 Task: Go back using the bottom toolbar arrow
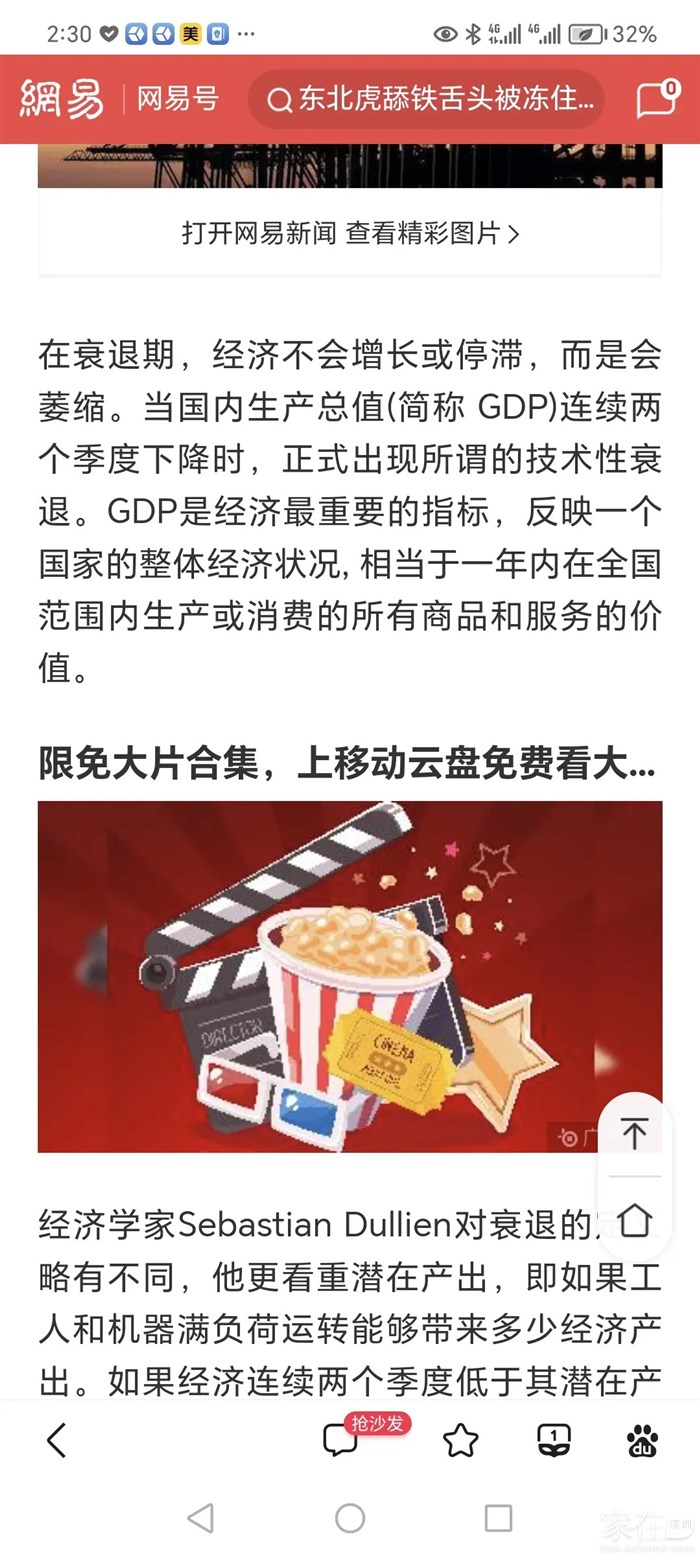[57, 1440]
